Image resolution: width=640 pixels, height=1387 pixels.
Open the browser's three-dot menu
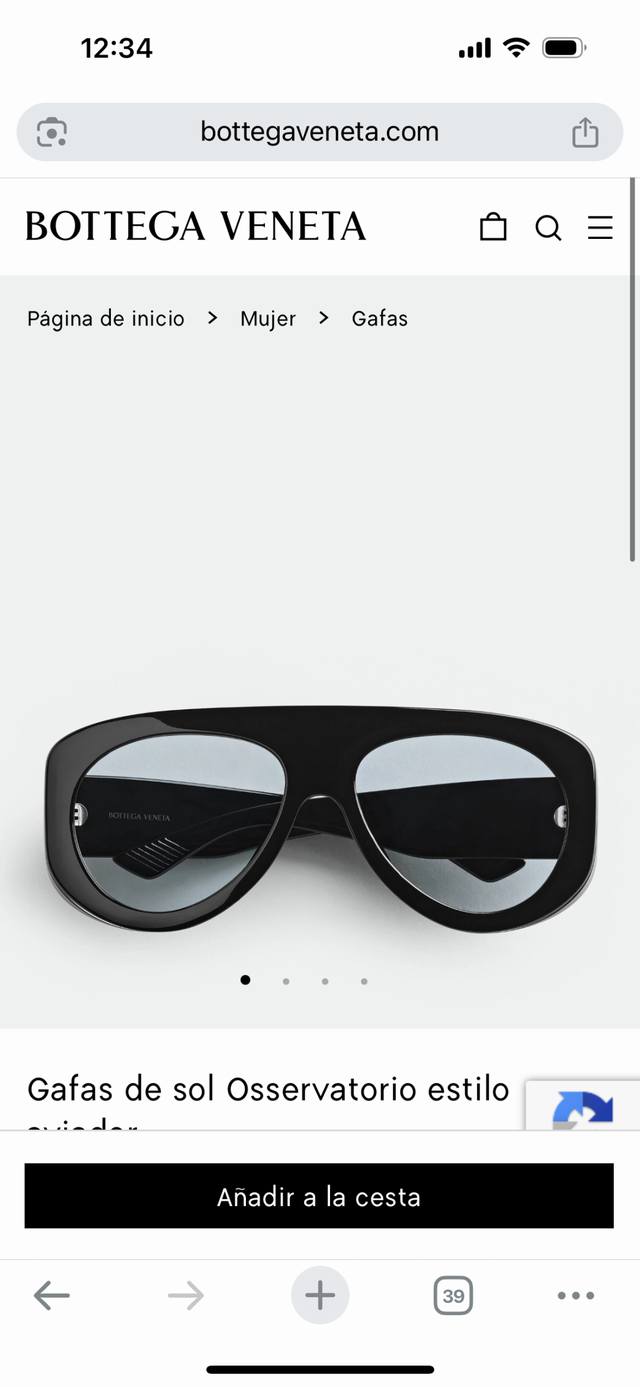(x=576, y=1297)
